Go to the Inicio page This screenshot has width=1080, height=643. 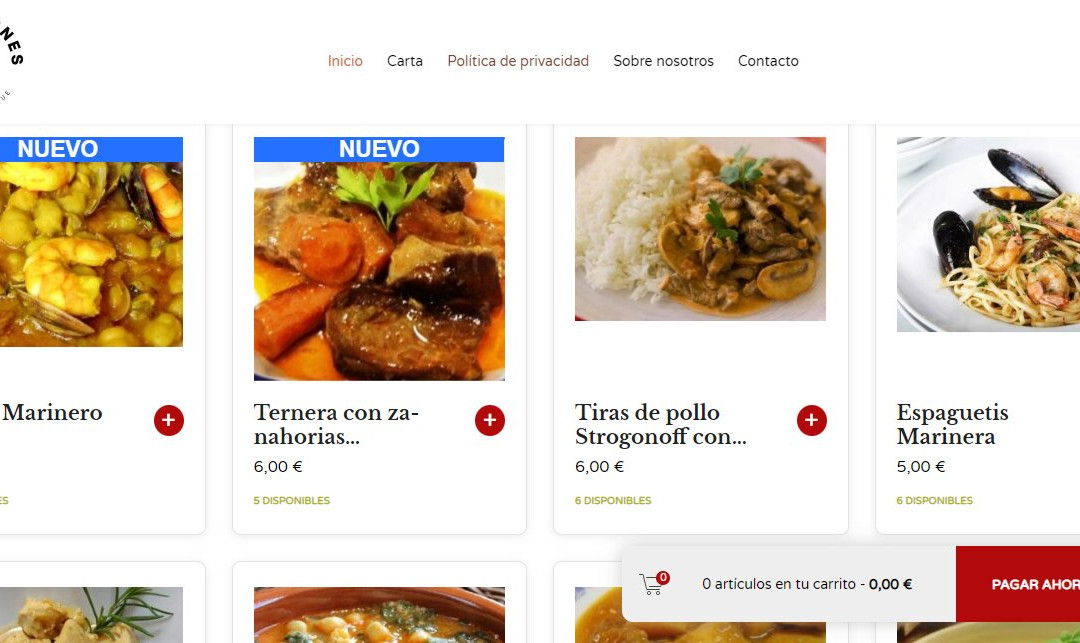345,61
